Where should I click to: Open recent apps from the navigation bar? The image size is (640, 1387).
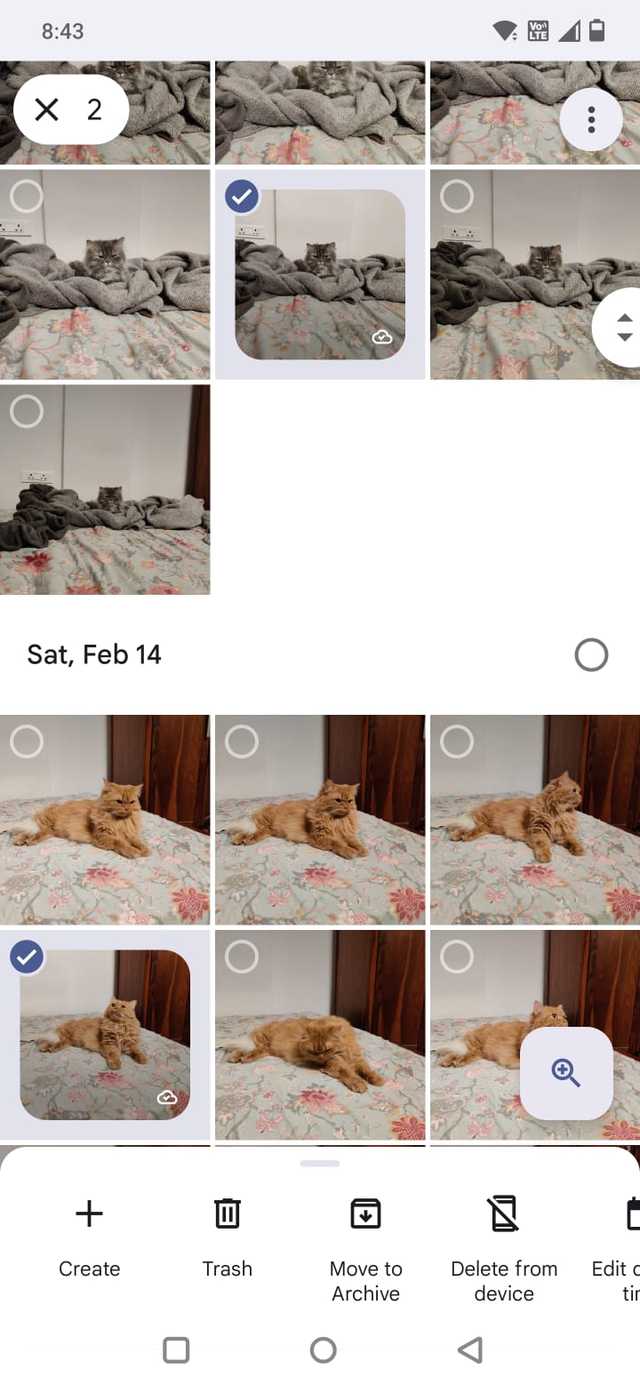(176, 1350)
